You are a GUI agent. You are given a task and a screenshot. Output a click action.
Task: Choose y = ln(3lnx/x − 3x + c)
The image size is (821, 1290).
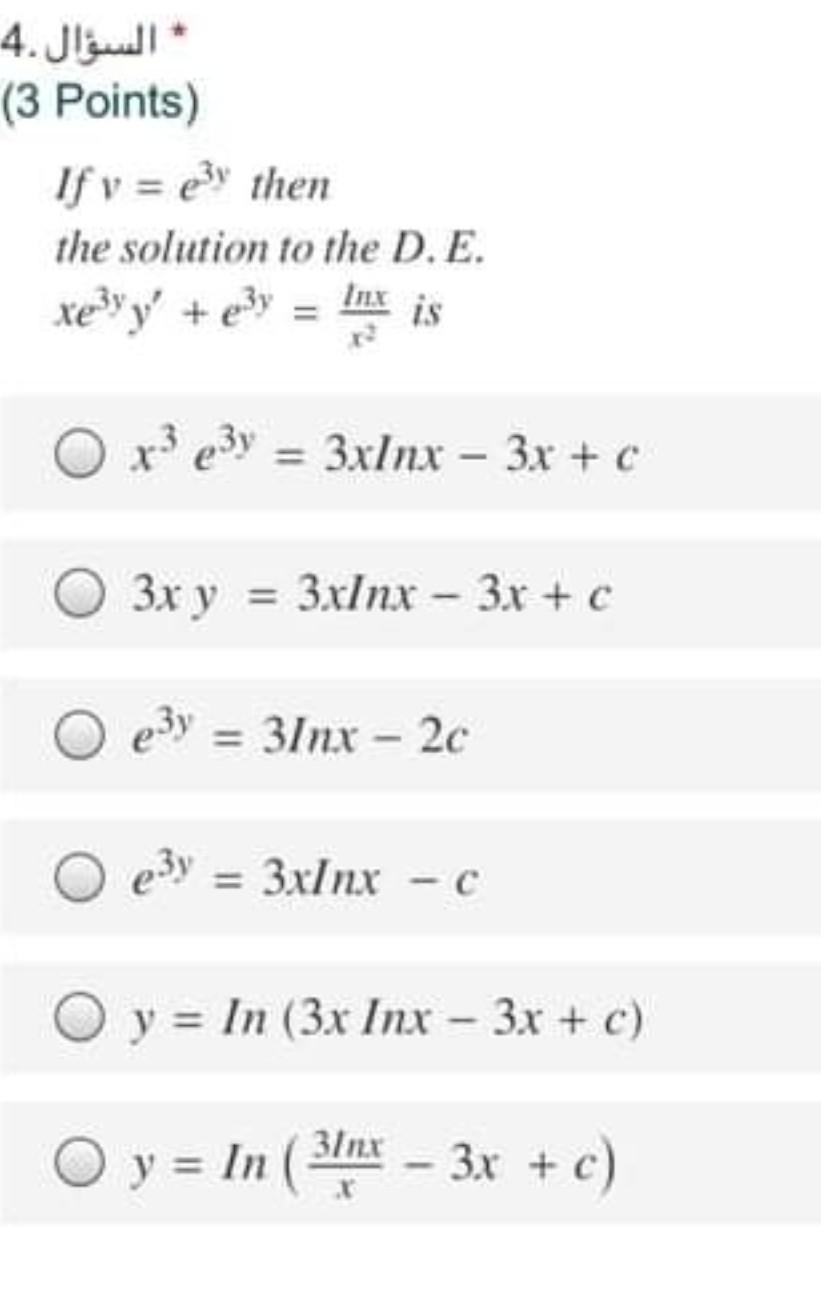click(77, 1163)
